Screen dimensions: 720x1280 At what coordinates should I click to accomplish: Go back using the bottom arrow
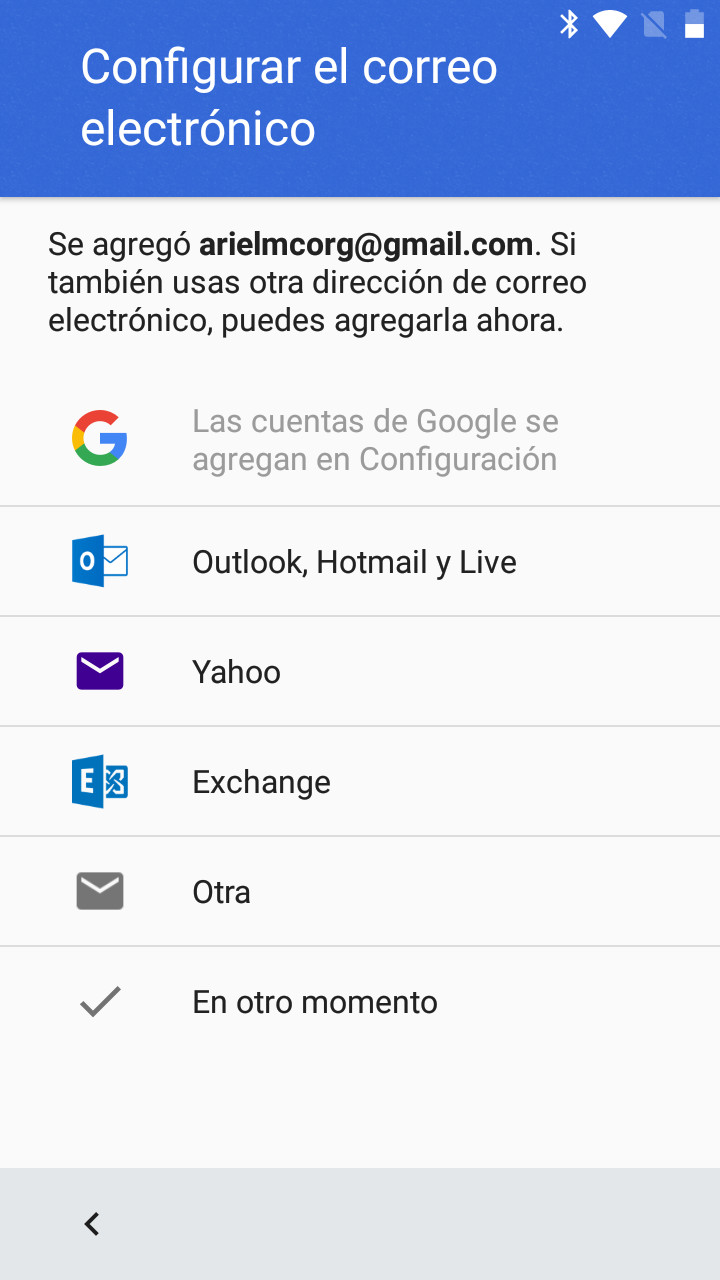(92, 1224)
